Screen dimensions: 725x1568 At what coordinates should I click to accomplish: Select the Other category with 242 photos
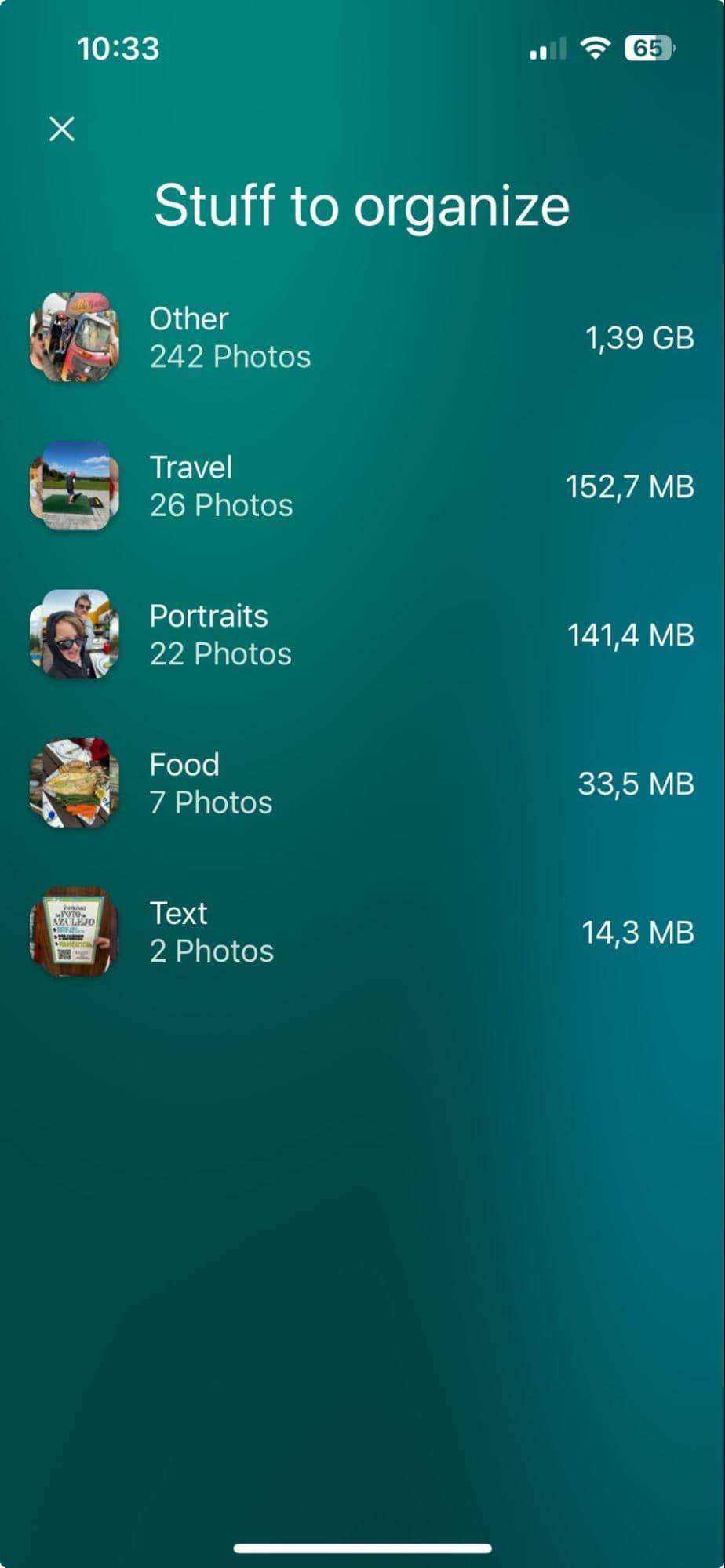pos(230,337)
